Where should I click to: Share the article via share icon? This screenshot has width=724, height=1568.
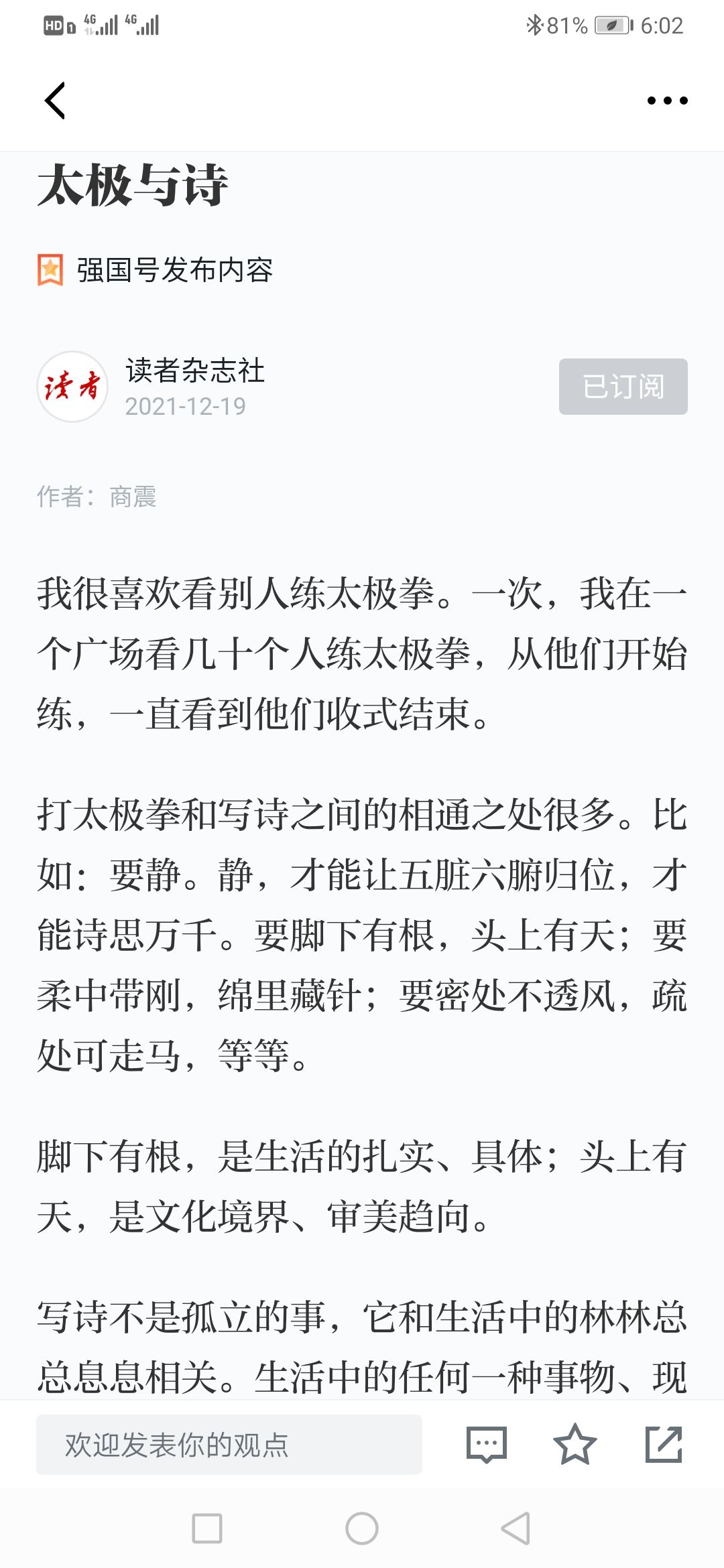[664, 1445]
